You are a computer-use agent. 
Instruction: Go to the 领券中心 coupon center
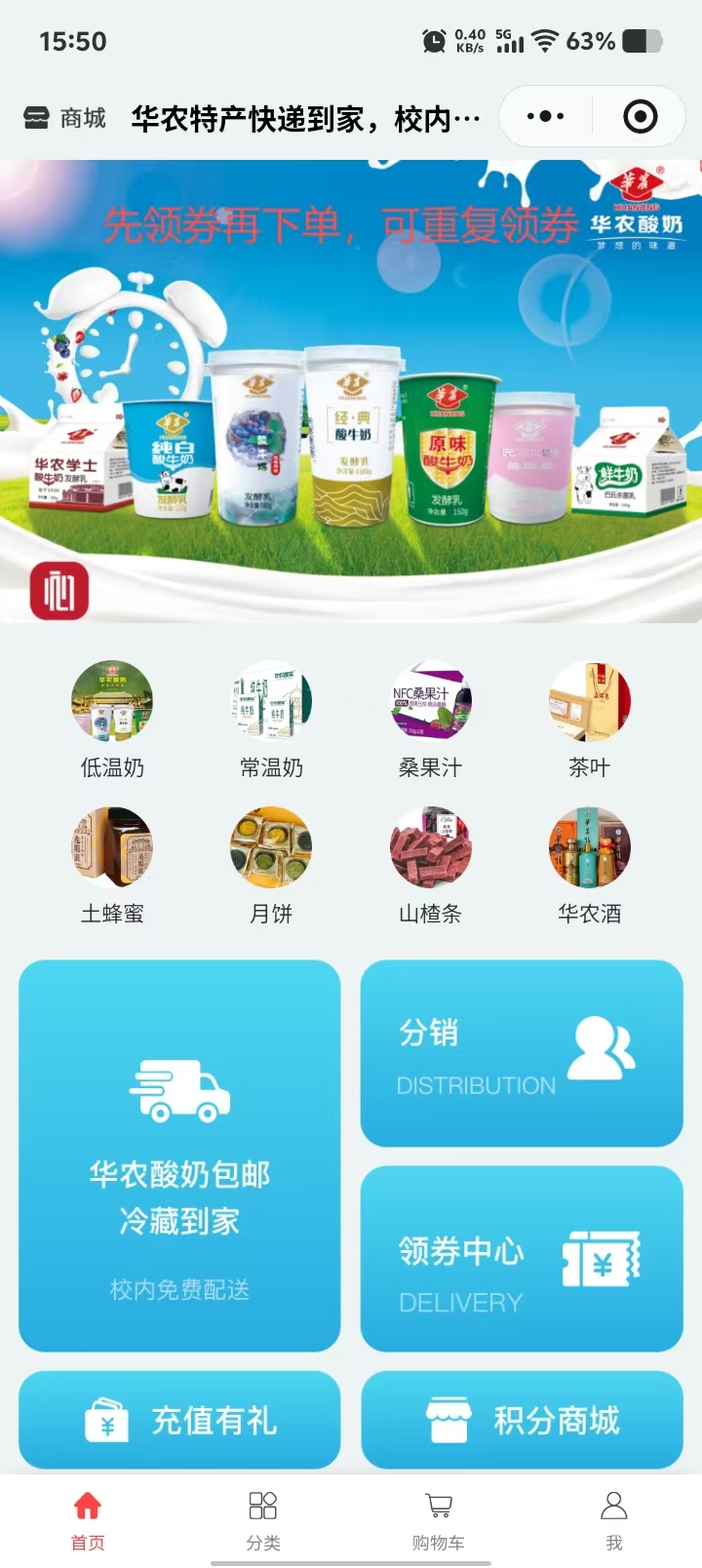[522, 1259]
